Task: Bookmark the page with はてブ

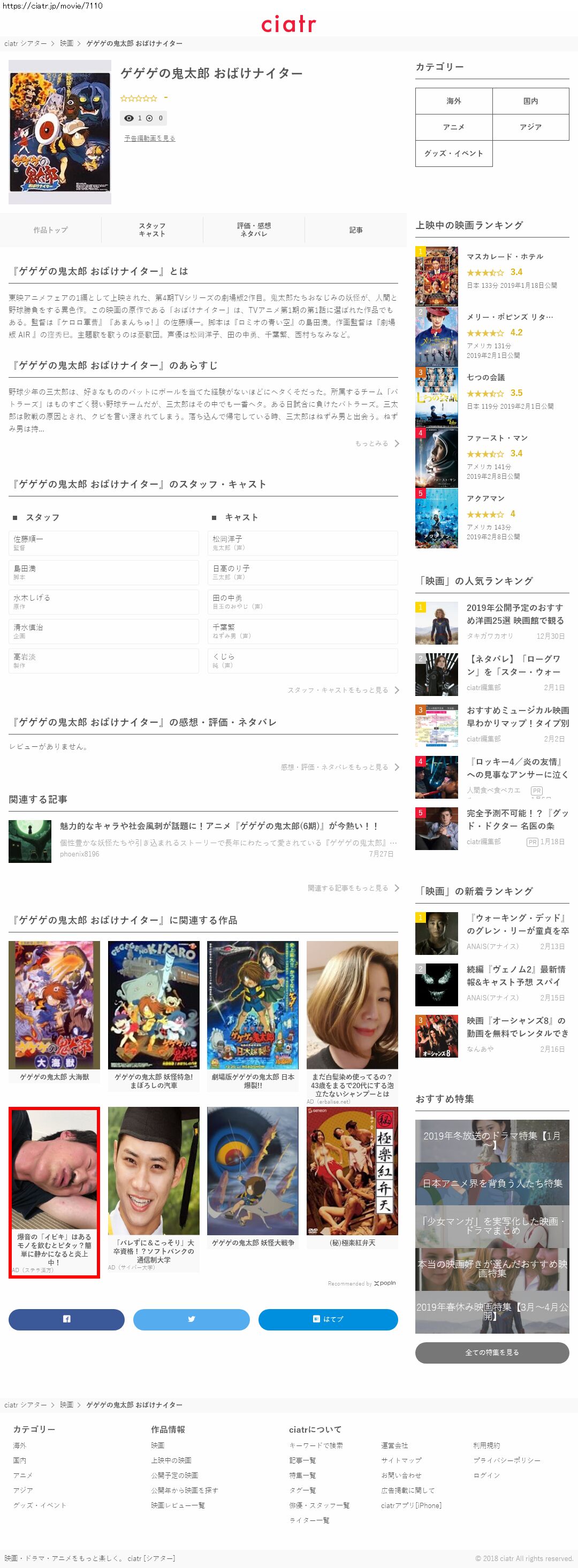Action: [328, 1318]
